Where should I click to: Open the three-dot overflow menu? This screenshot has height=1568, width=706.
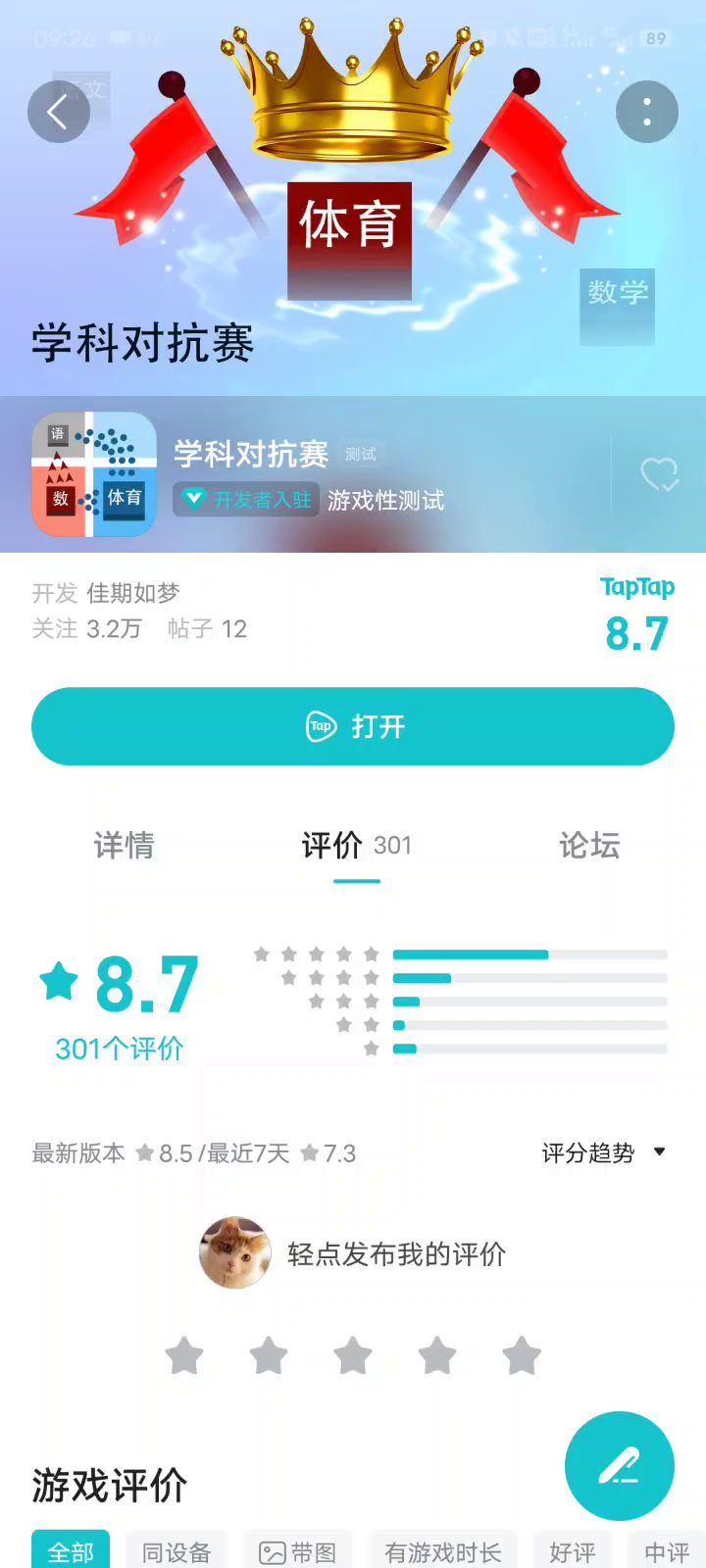[x=647, y=112]
